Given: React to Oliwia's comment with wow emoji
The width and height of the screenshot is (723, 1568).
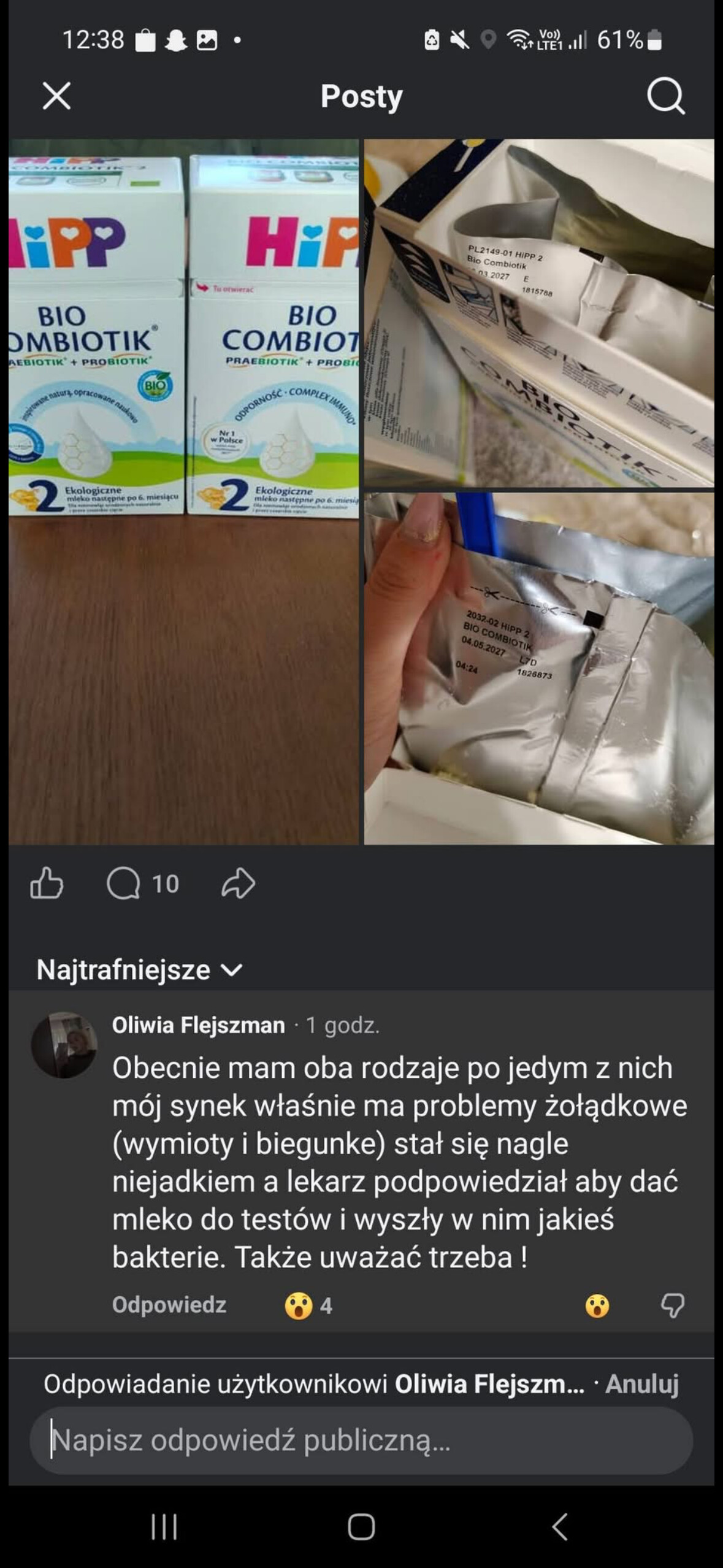Looking at the screenshot, I should pyautogui.click(x=597, y=1305).
